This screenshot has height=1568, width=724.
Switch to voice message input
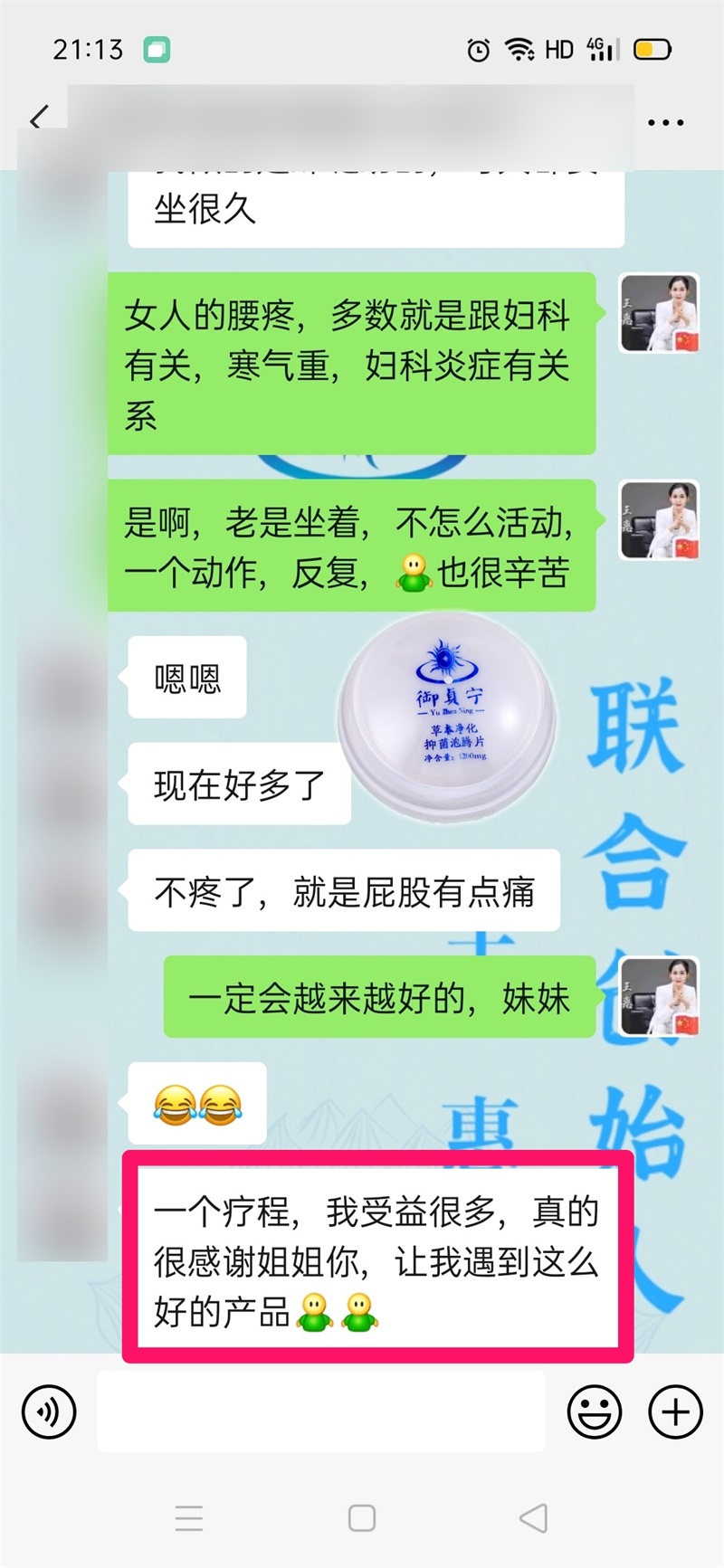tap(49, 1411)
